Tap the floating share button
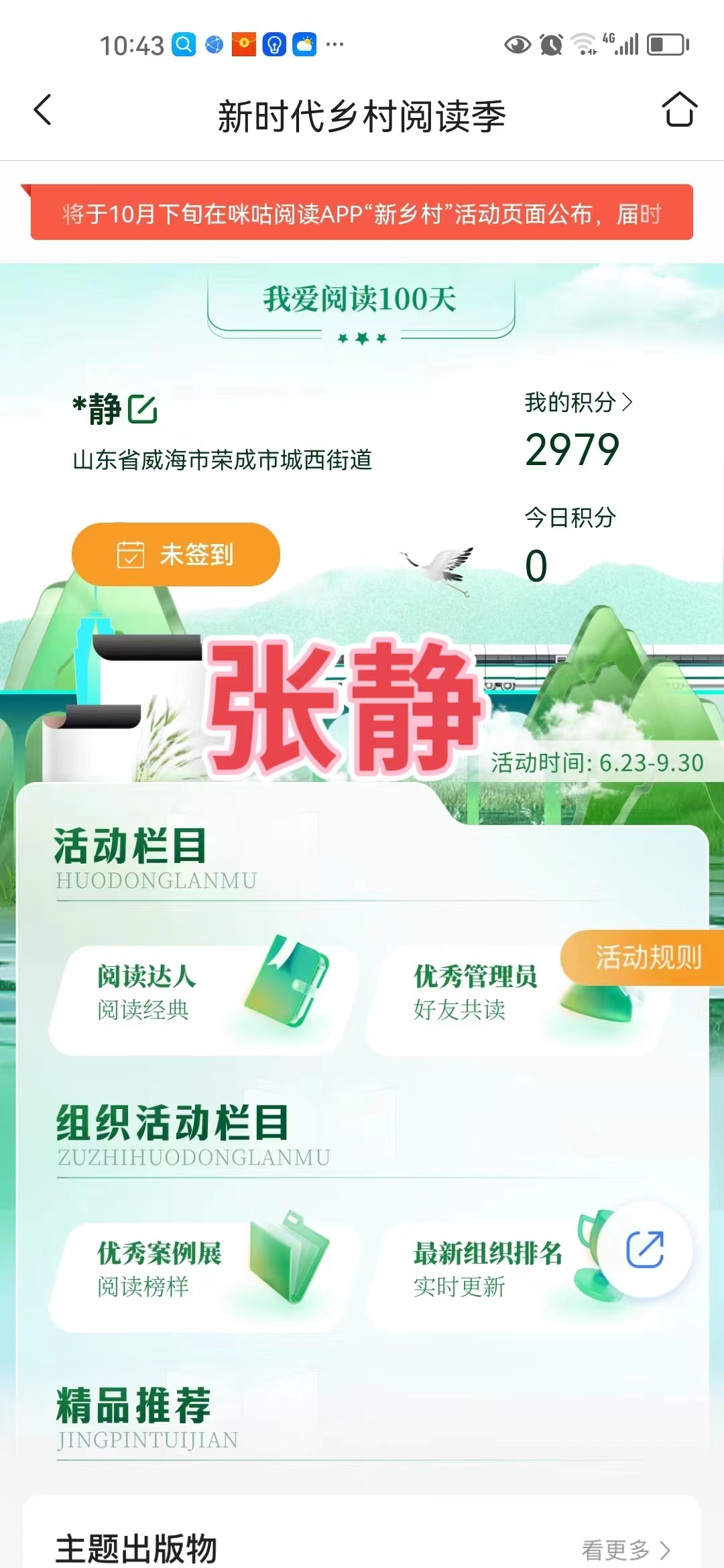Viewport: 724px width, 1568px height. [x=644, y=1250]
